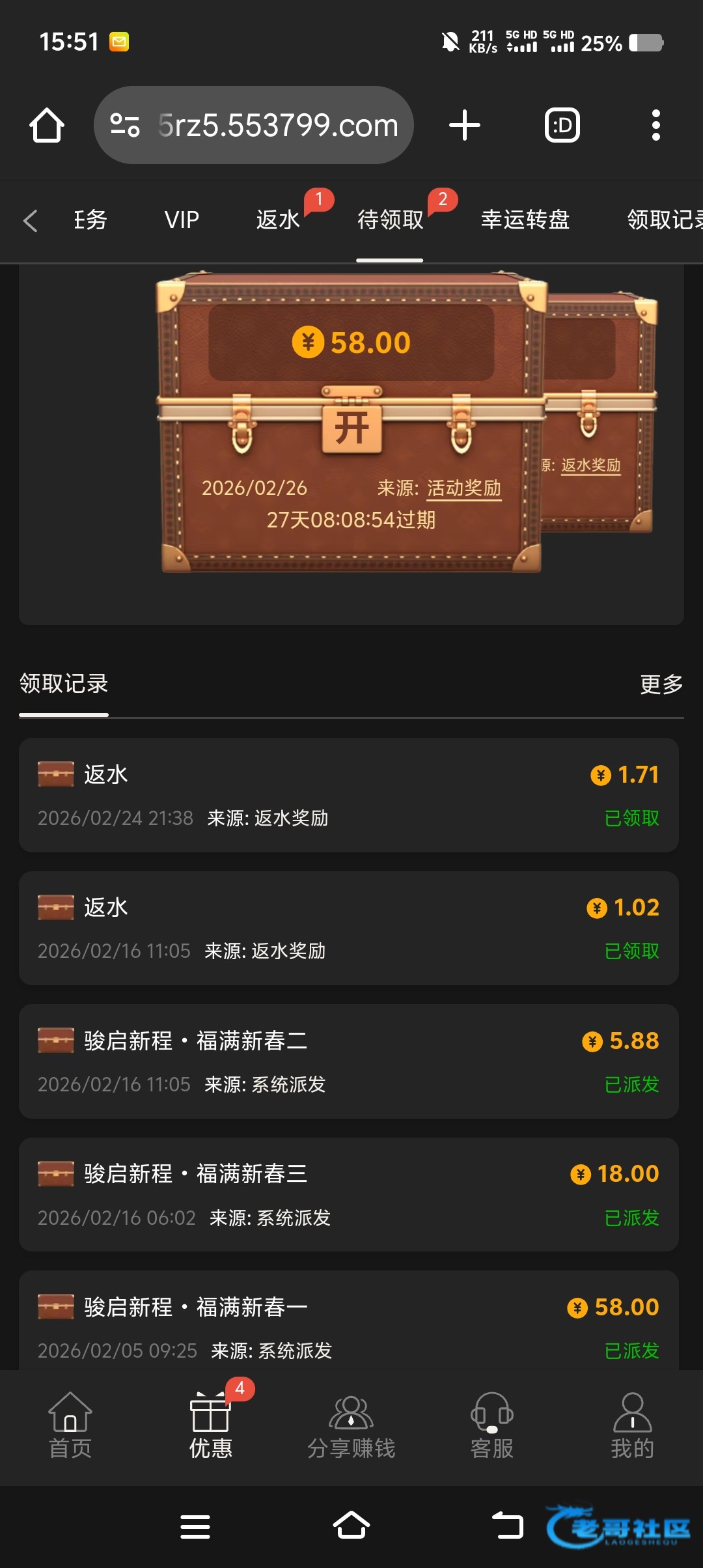The image size is (703, 1568).
Task: Open the 58.00 treasure chest
Action: tap(351, 428)
